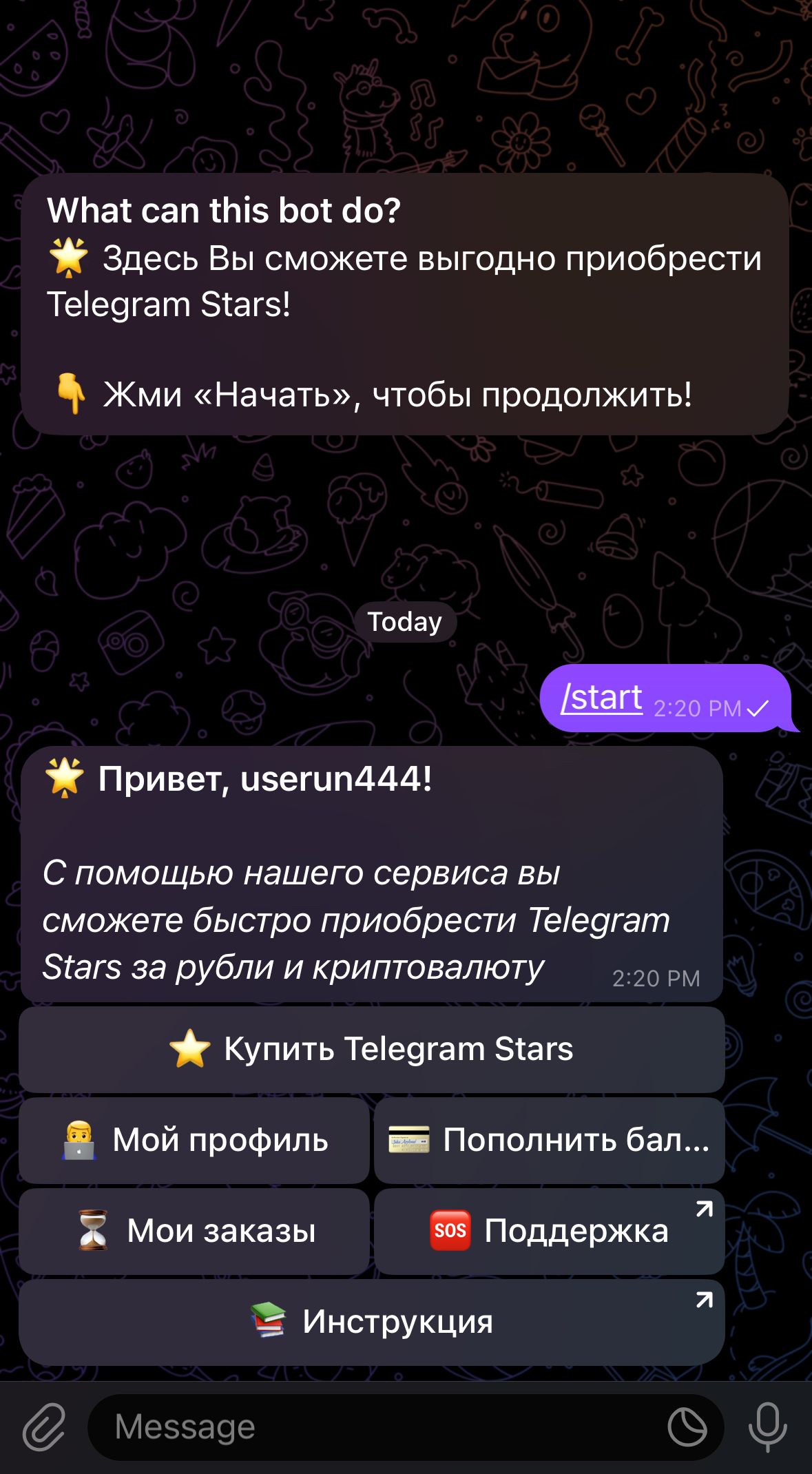Tap the Today date separator chip

pos(406,621)
